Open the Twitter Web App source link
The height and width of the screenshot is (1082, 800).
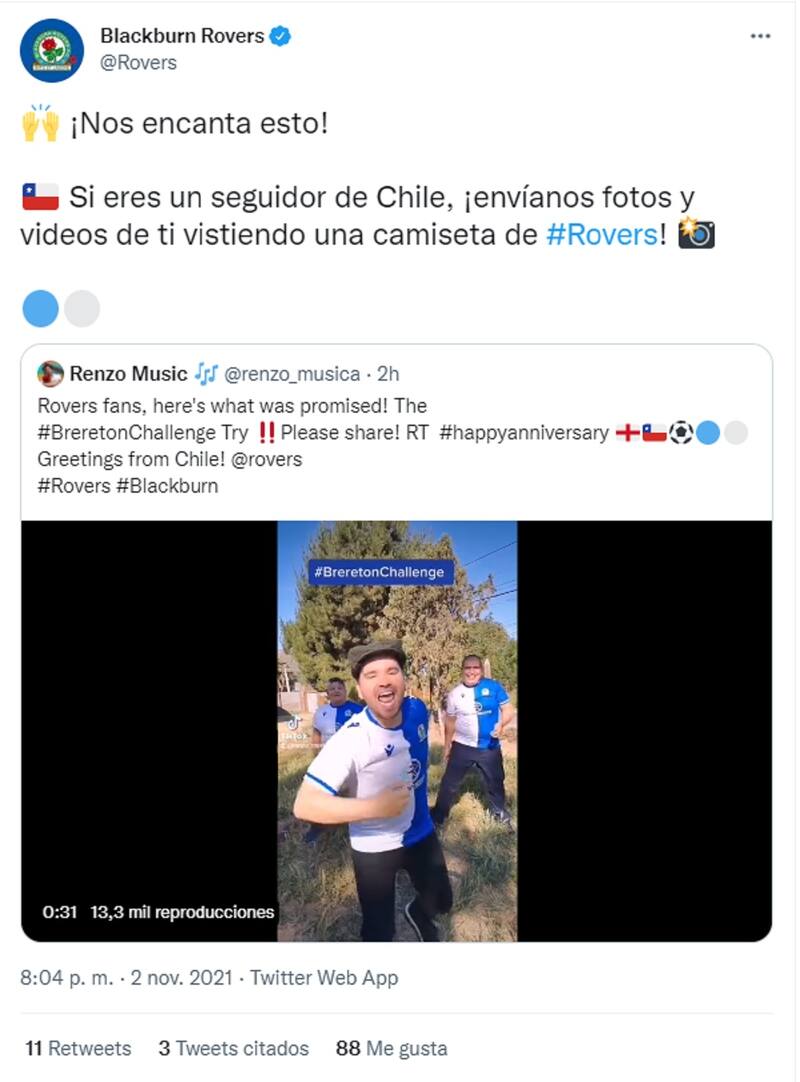point(323,978)
